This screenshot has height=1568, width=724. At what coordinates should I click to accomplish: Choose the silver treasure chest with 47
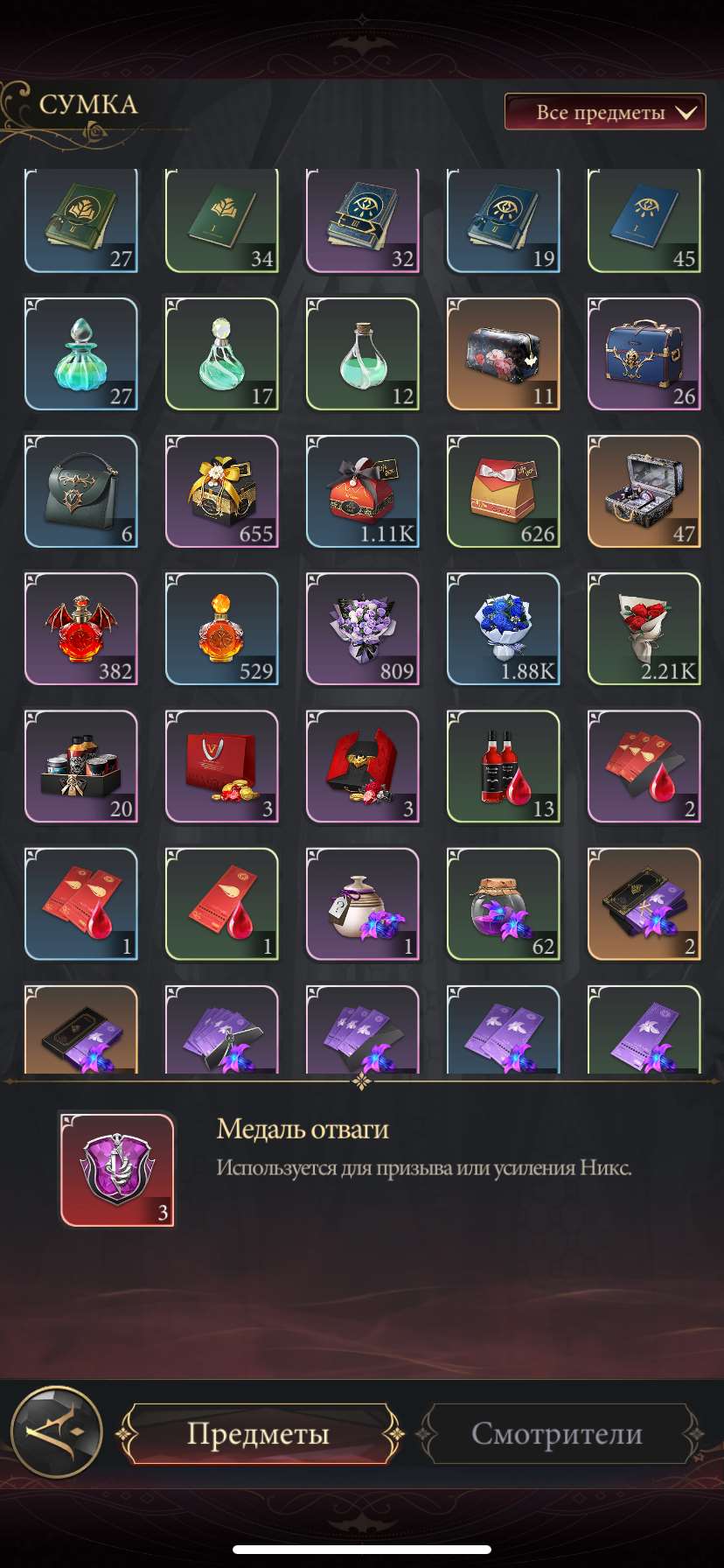[644, 491]
